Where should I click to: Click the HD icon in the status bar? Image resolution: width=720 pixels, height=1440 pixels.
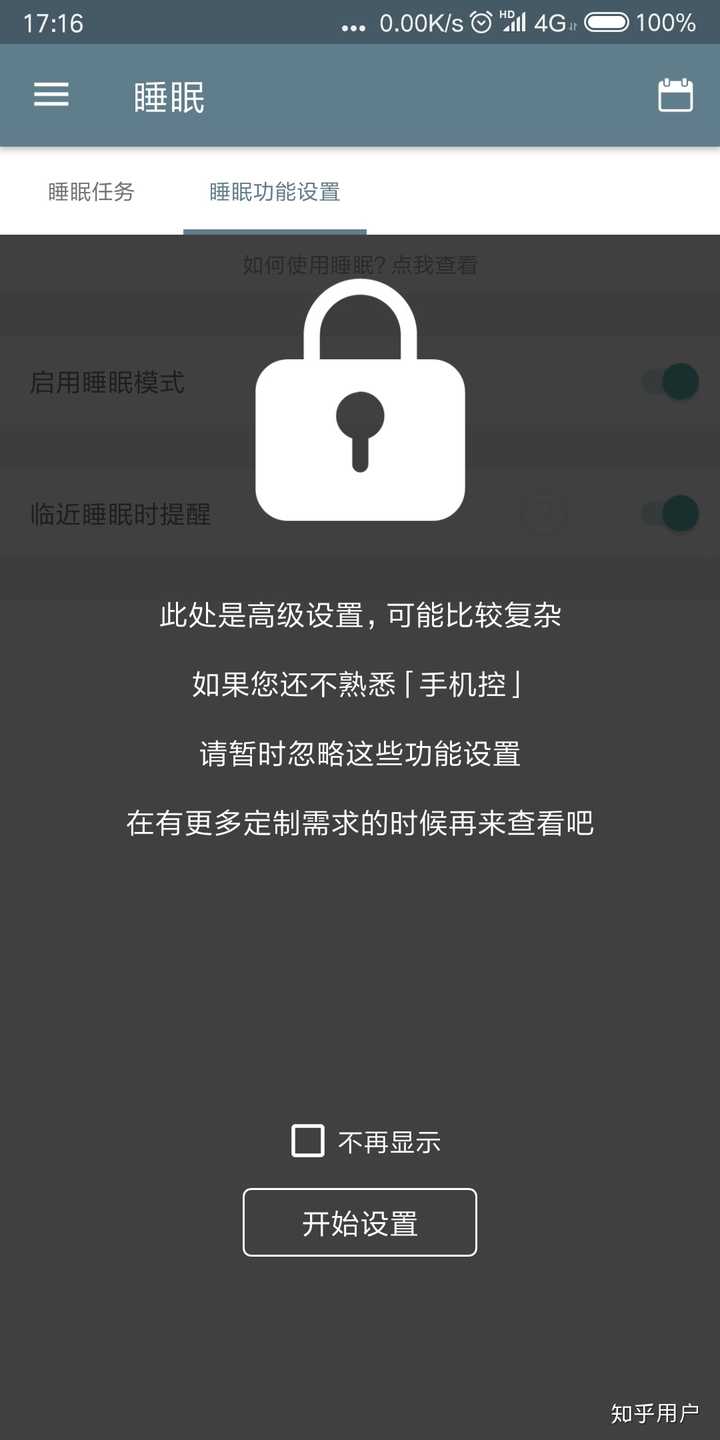pyautogui.click(x=507, y=14)
